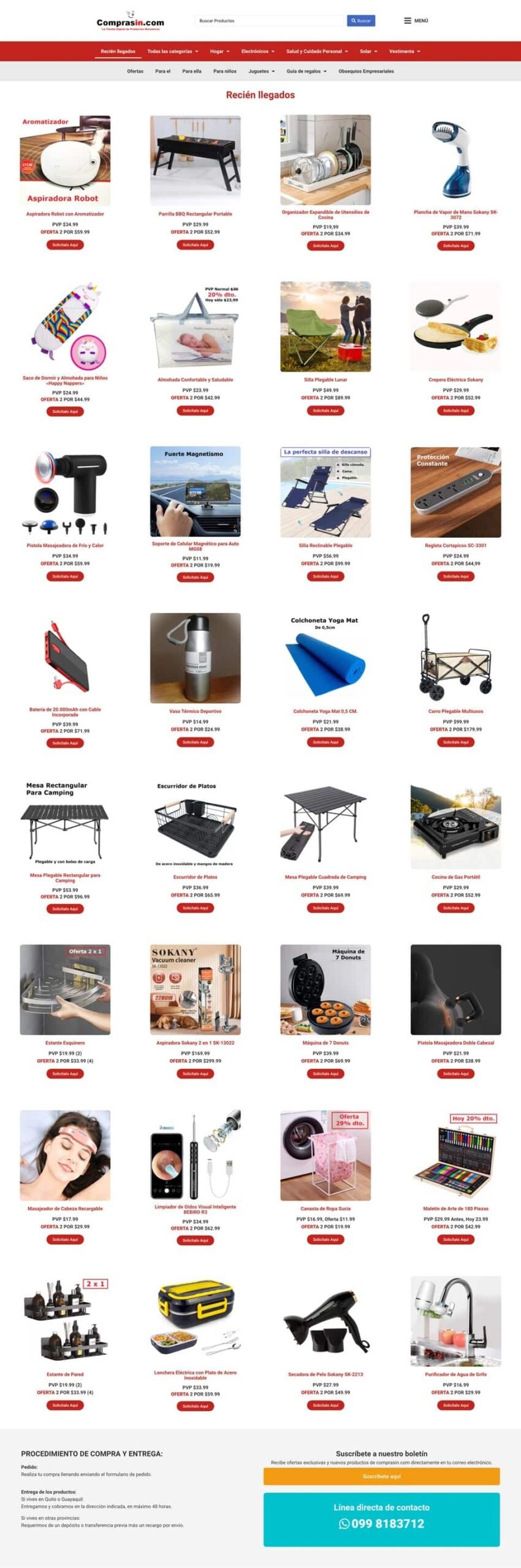Go to Obsequios Empresariales
Viewport: 521px width, 1568px height.
(x=366, y=71)
